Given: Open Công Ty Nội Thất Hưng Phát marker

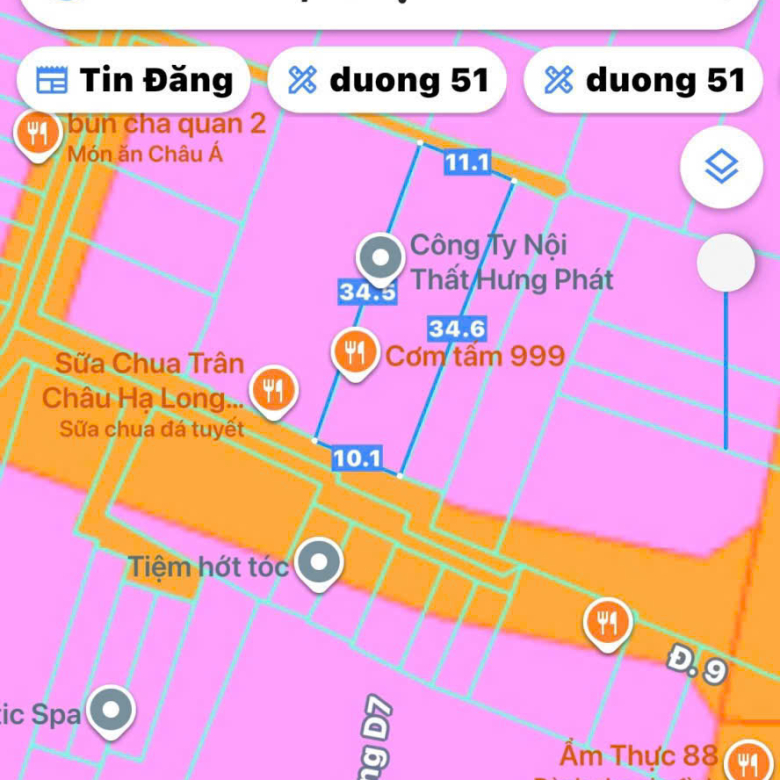Looking at the screenshot, I should (x=381, y=258).
